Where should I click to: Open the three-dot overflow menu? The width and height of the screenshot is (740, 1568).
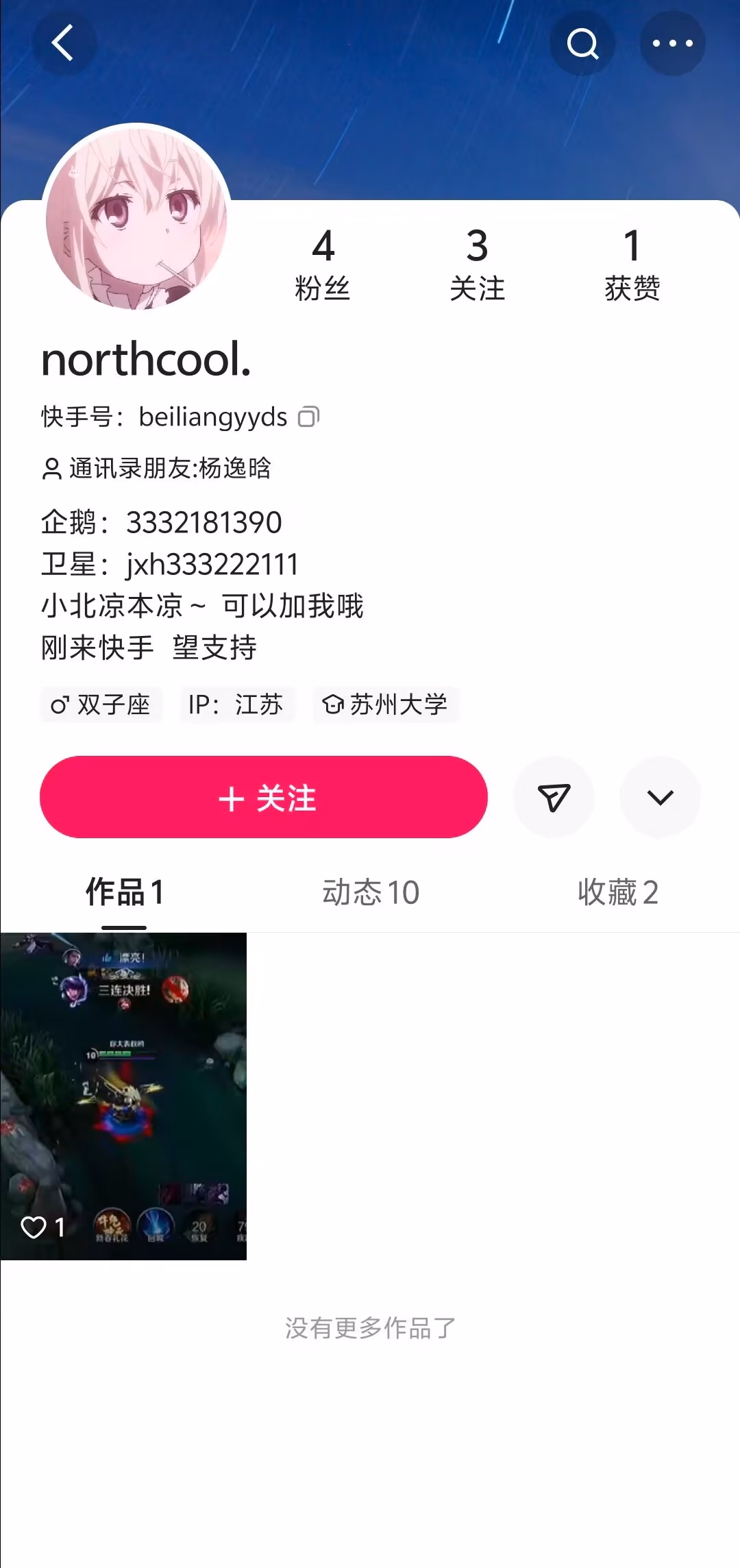coord(672,43)
